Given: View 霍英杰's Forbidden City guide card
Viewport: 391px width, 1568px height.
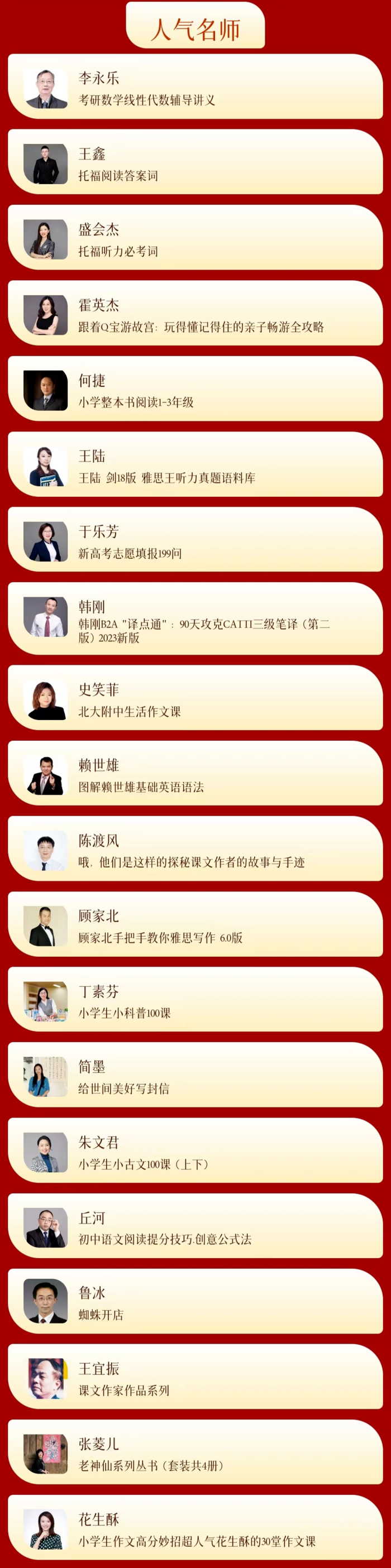Looking at the screenshot, I should pos(195,314).
